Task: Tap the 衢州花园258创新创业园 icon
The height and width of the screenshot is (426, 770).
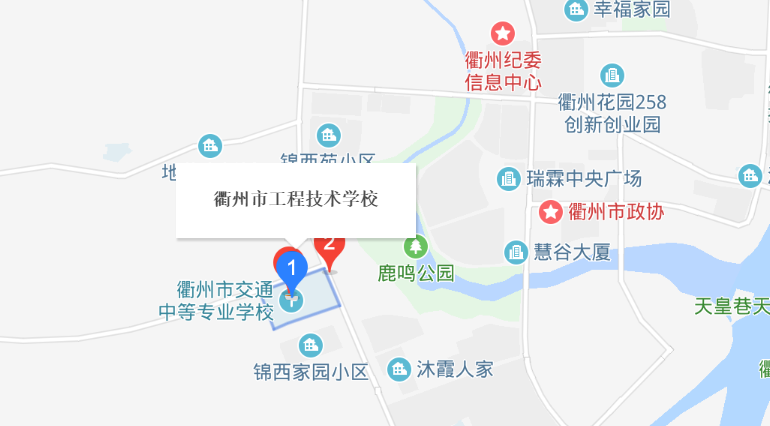Action: pos(612,75)
